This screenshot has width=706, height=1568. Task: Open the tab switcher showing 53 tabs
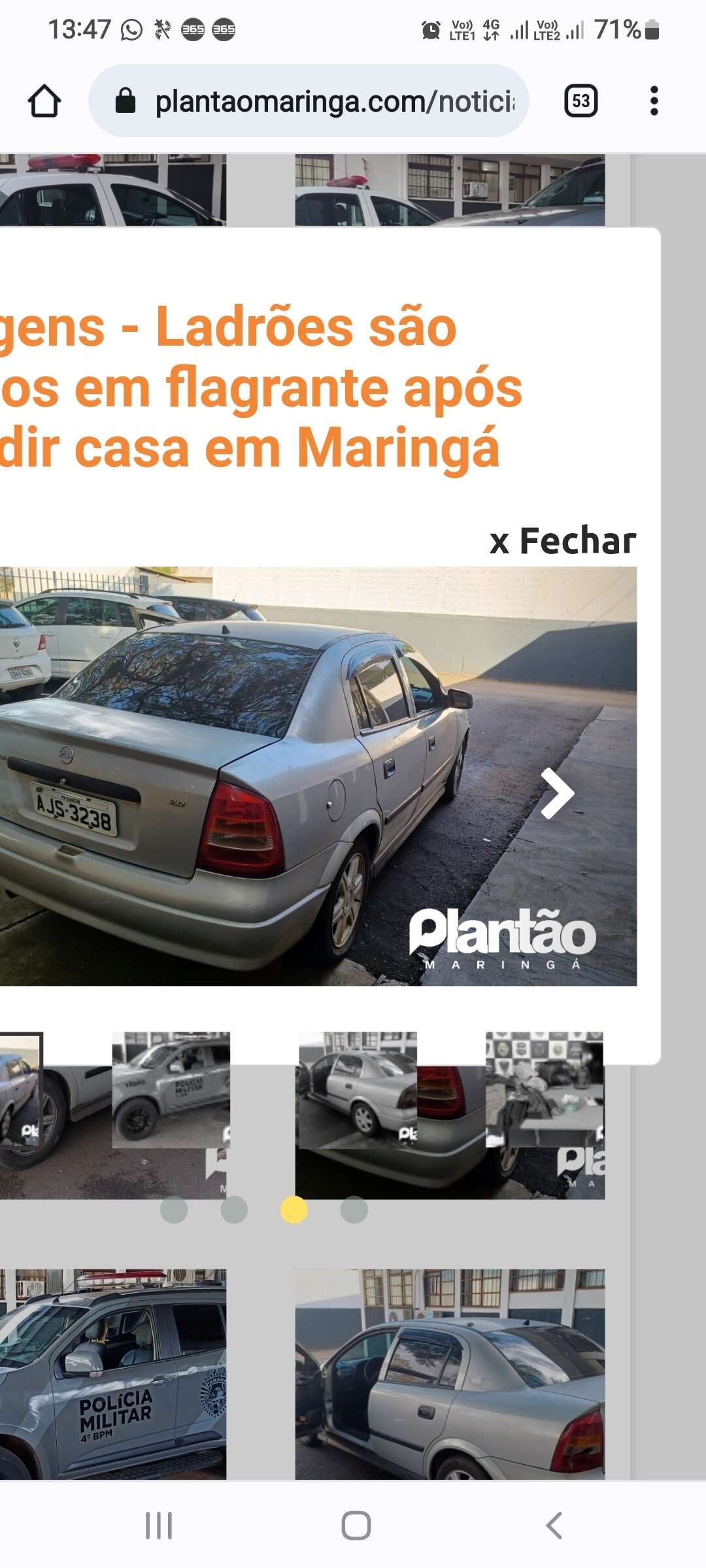pyautogui.click(x=580, y=101)
